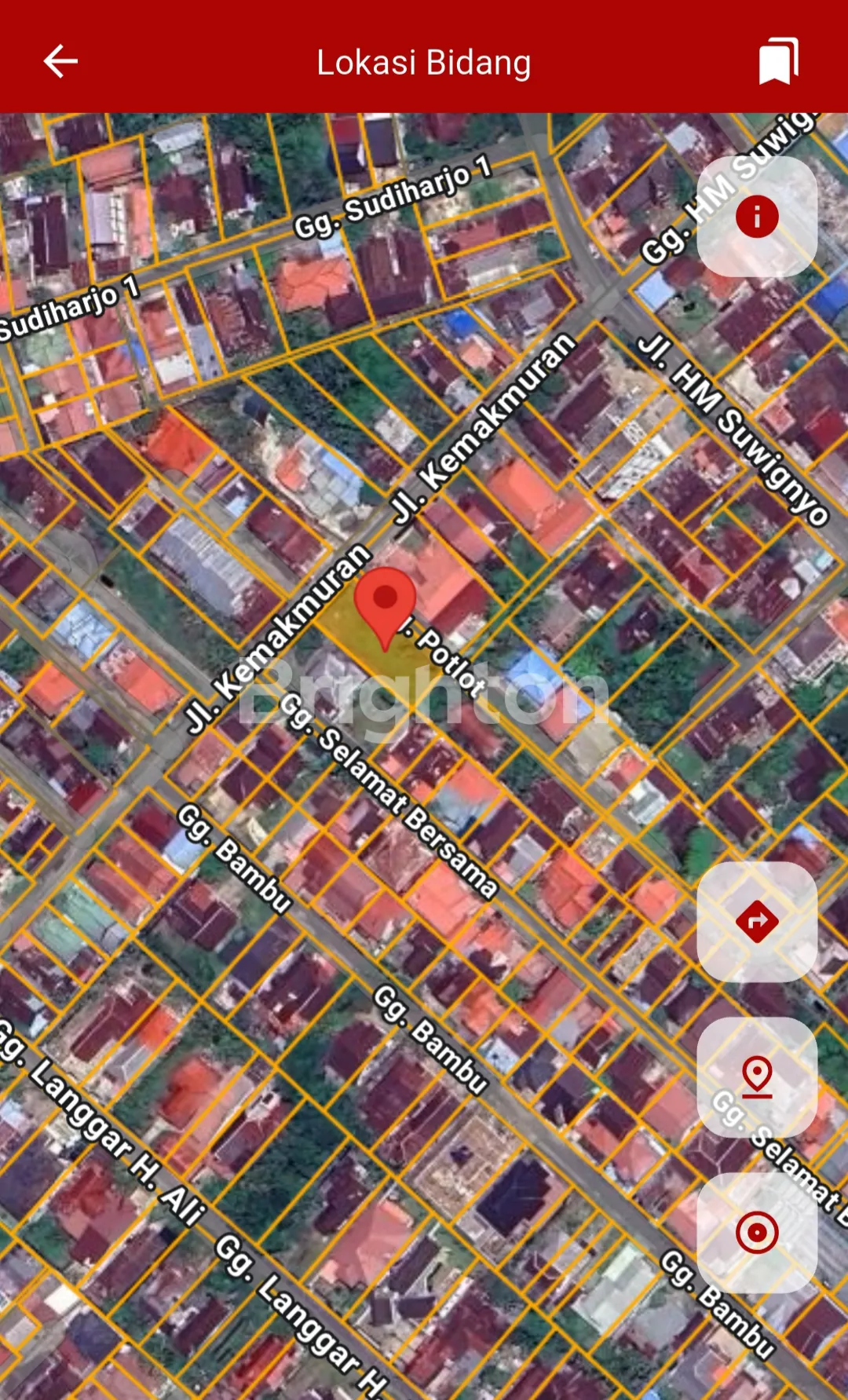Center map with the target button
The width and height of the screenshot is (848, 1400).
click(757, 1232)
